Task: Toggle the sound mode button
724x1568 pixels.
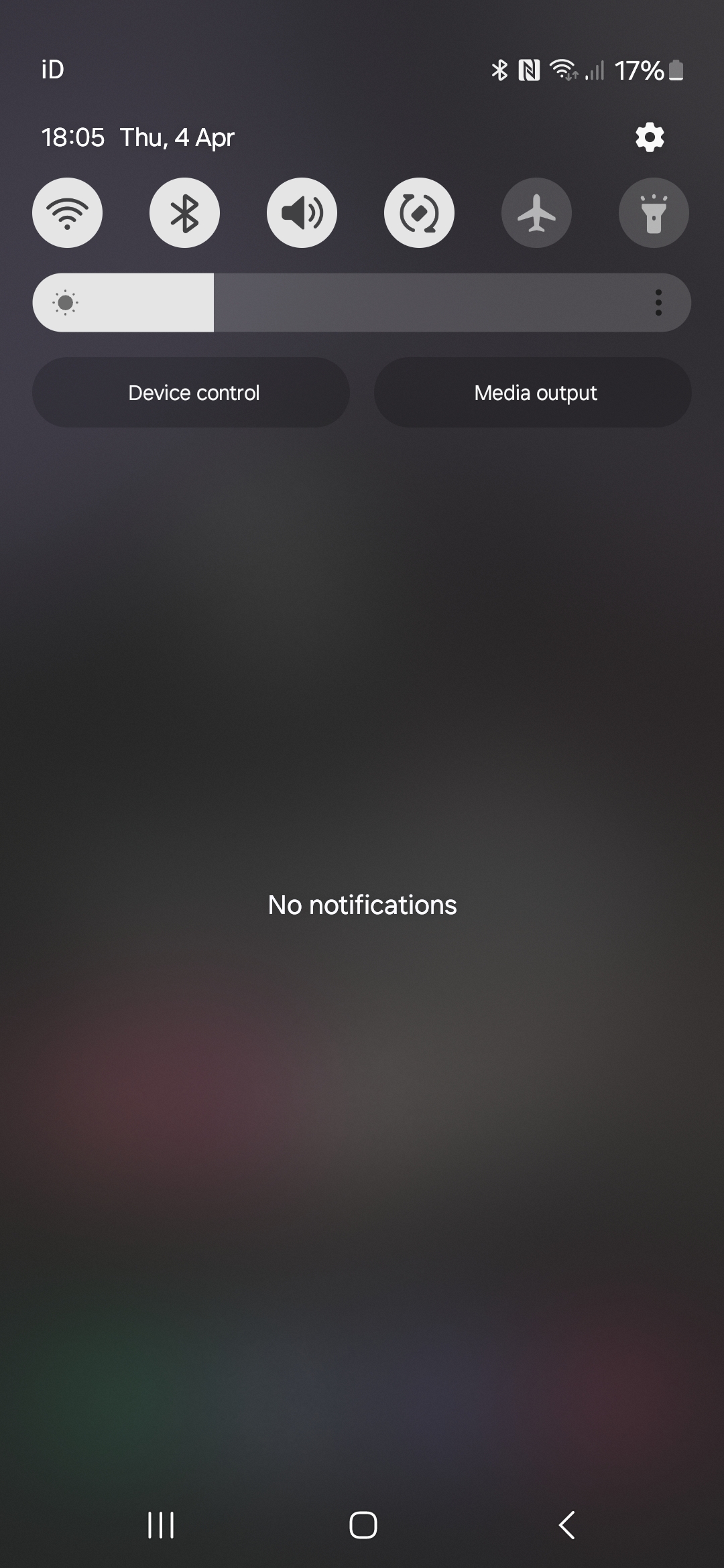Action: tap(302, 213)
